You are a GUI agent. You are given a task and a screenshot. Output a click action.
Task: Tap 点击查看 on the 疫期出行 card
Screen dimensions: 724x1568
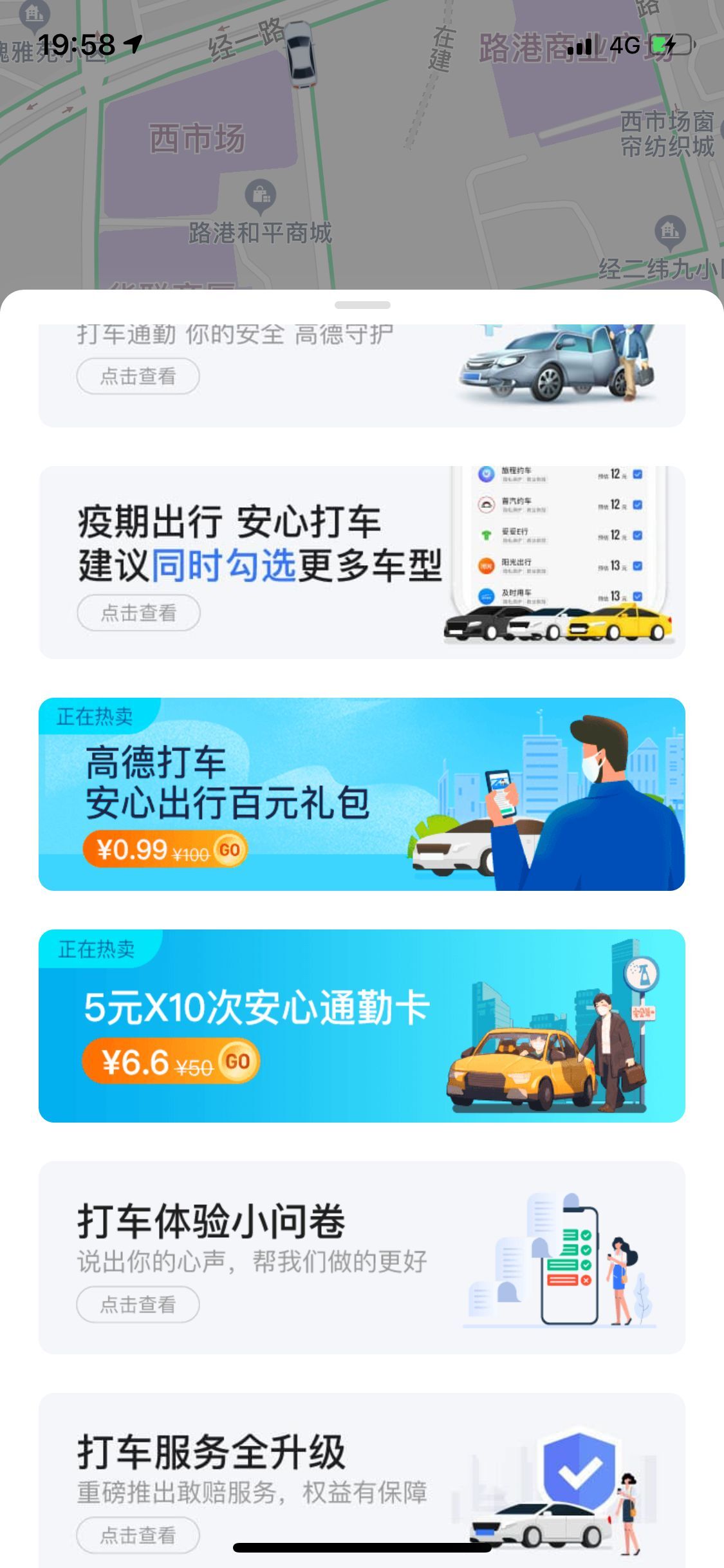pyautogui.click(x=138, y=613)
